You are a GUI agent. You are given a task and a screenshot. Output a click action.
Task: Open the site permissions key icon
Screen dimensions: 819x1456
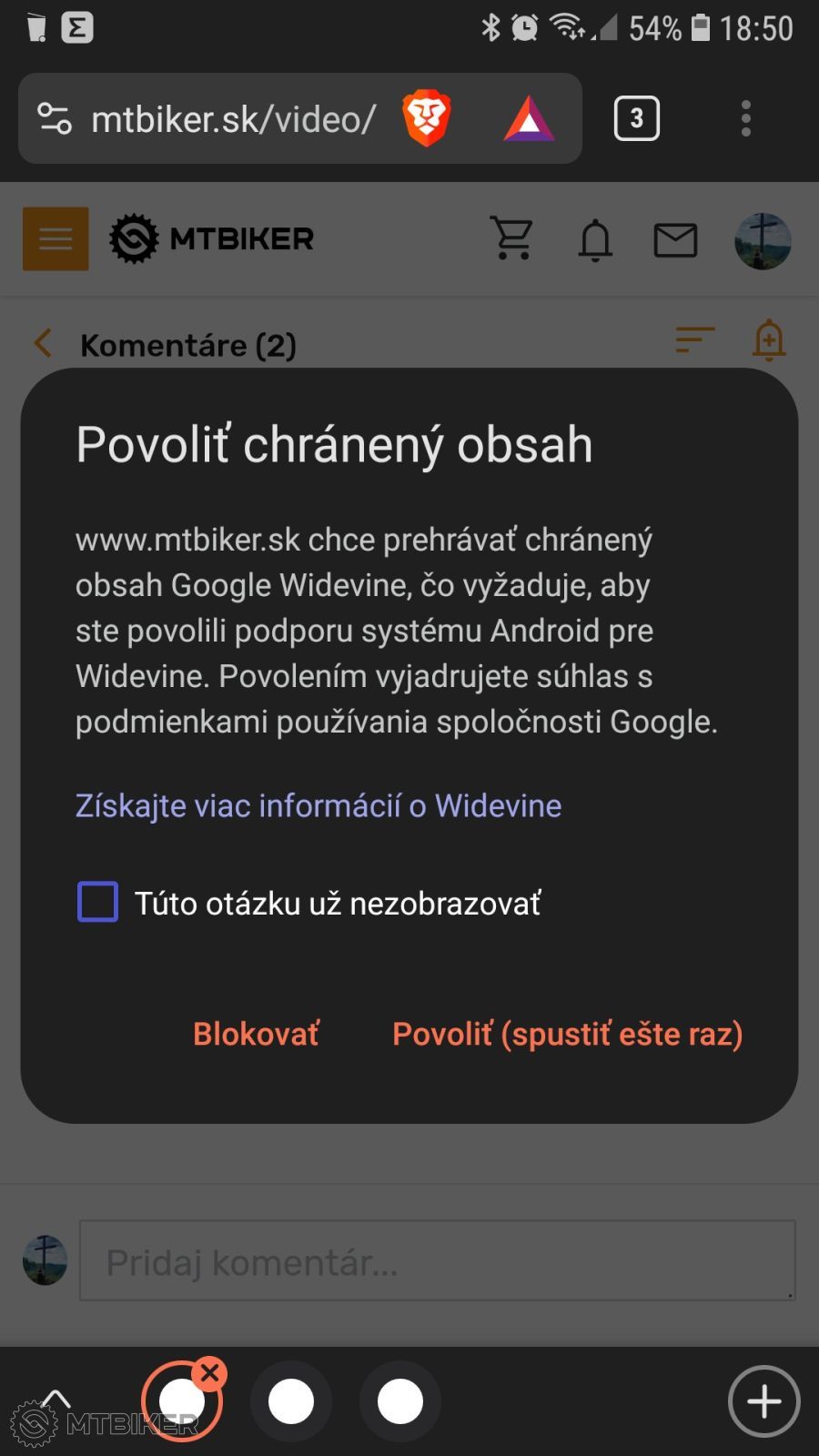[x=56, y=117]
